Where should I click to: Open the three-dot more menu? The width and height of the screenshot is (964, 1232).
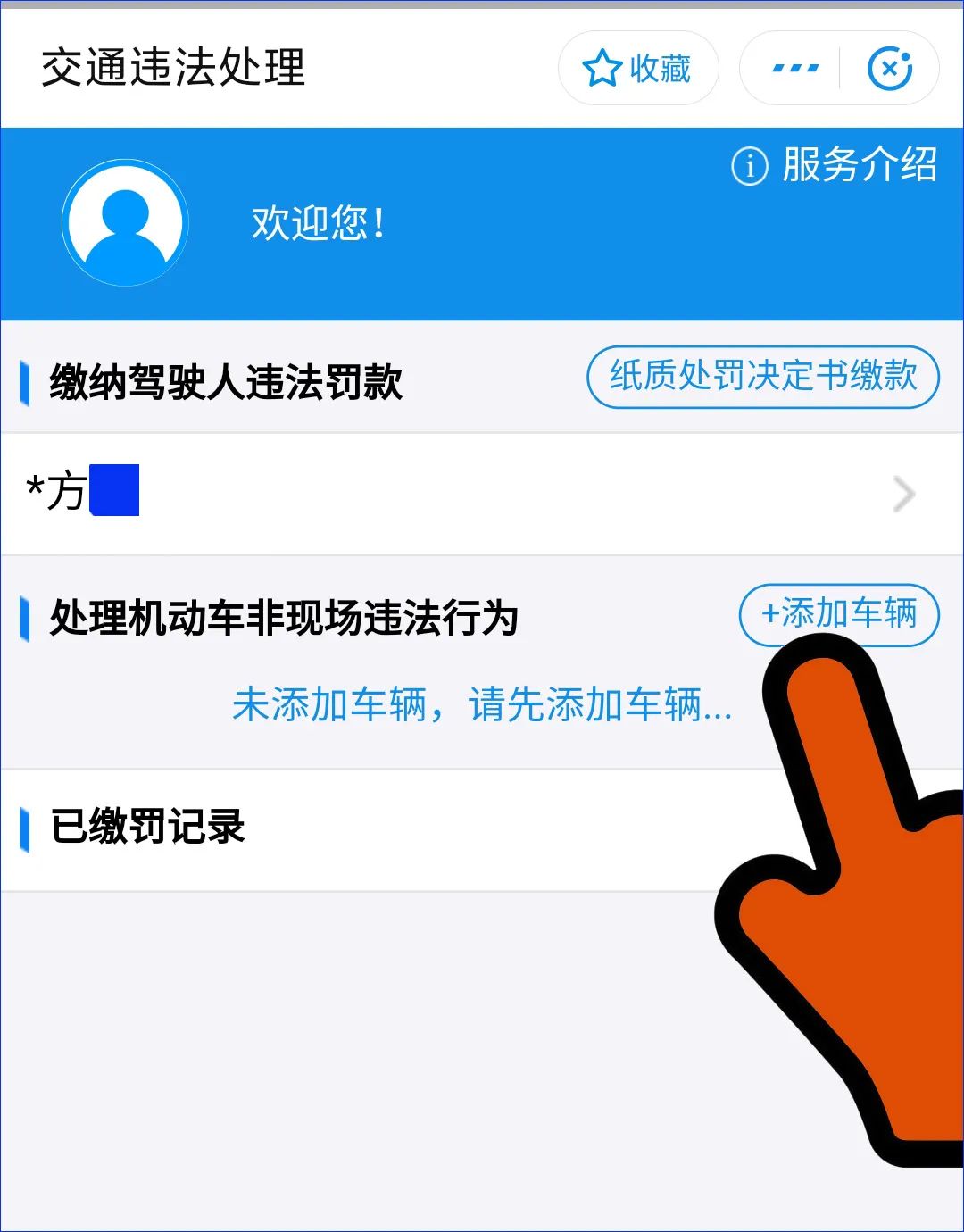794,69
